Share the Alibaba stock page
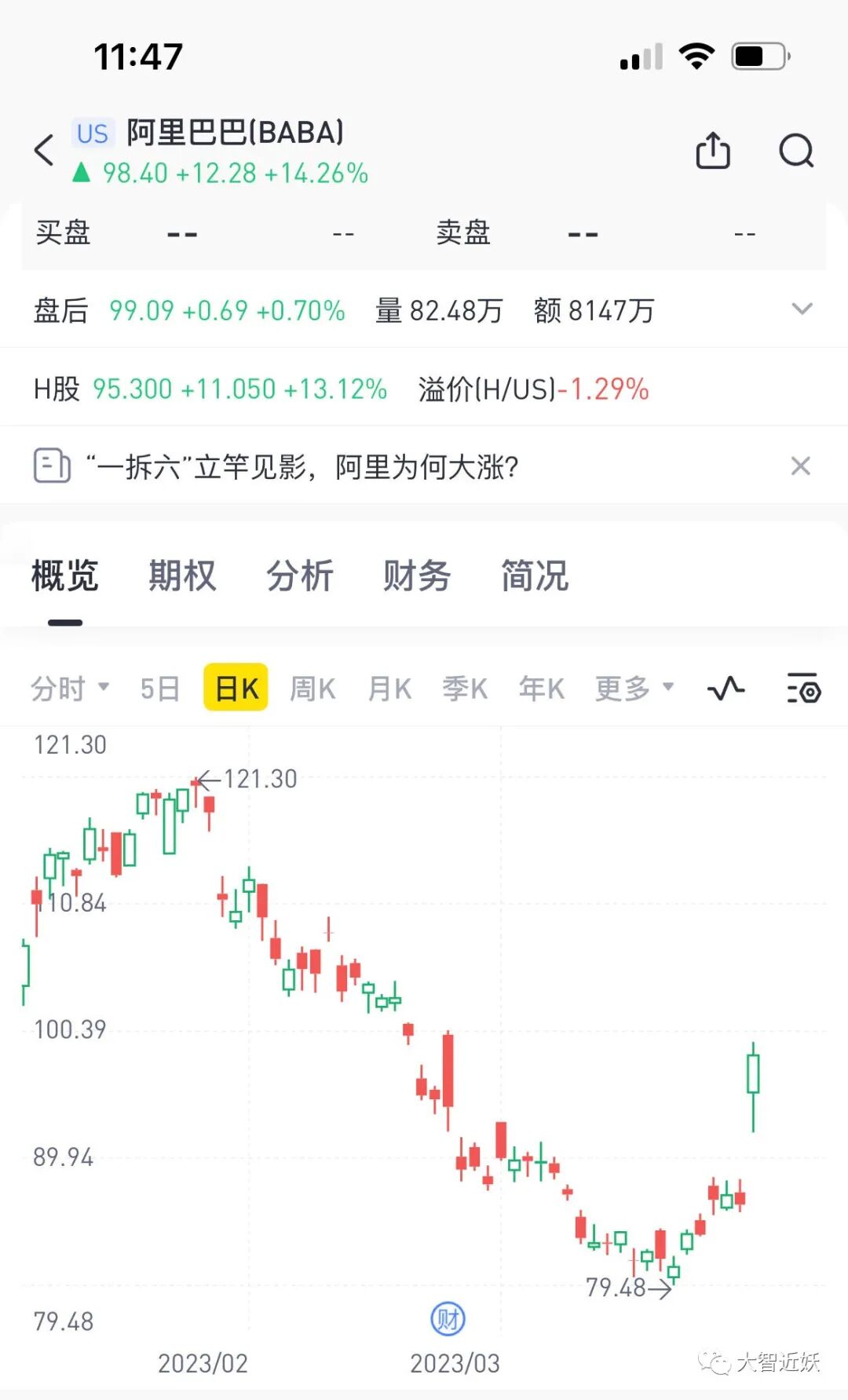The image size is (848, 1400). click(x=713, y=150)
